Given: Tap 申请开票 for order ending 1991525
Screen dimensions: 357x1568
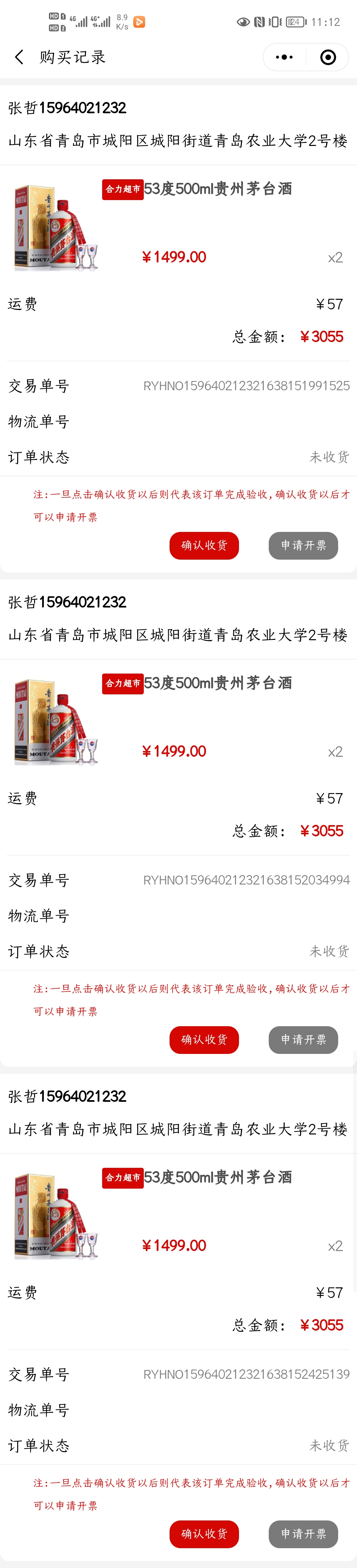Looking at the screenshot, I should pos(303,545).
